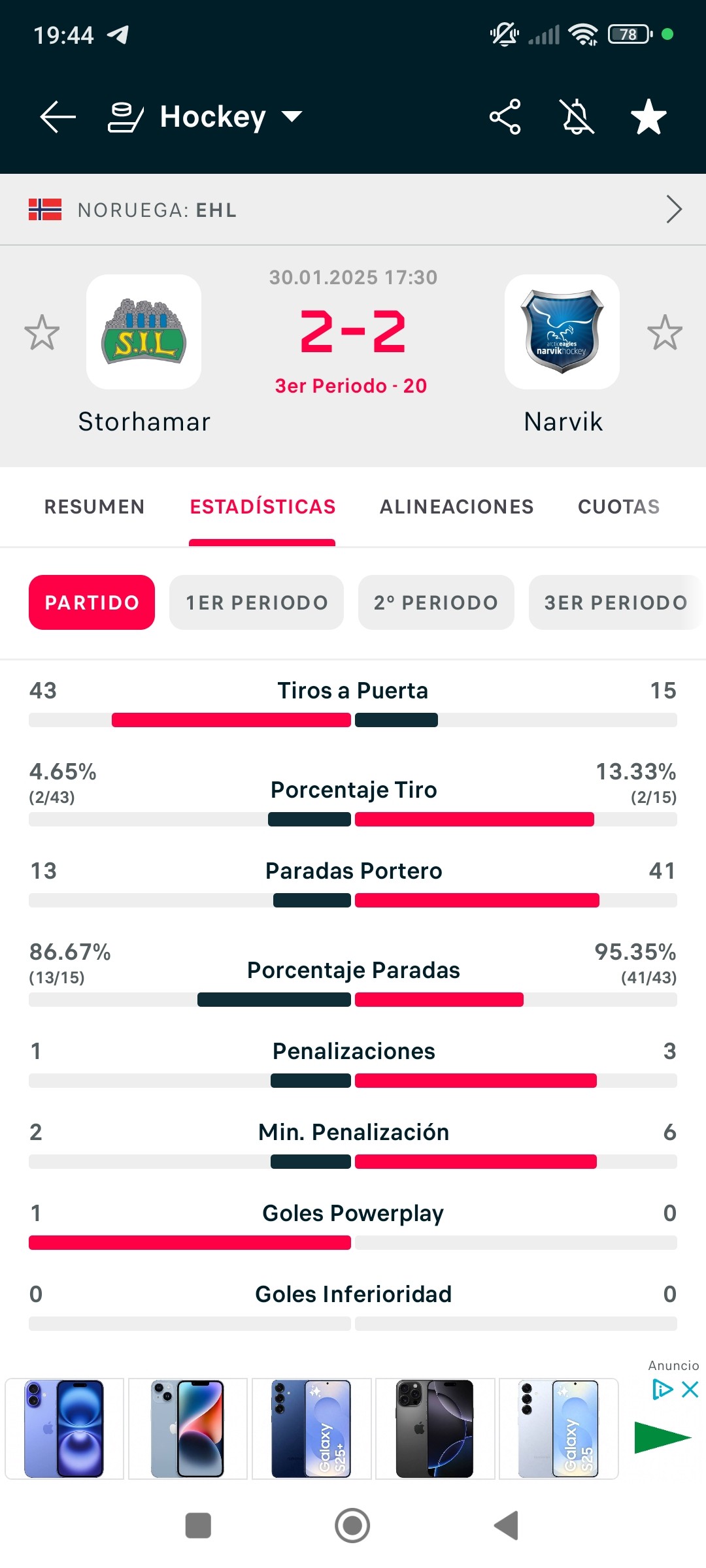Select the Partido stats chip
Viewport: 706px width, 1568px height.
92,602
